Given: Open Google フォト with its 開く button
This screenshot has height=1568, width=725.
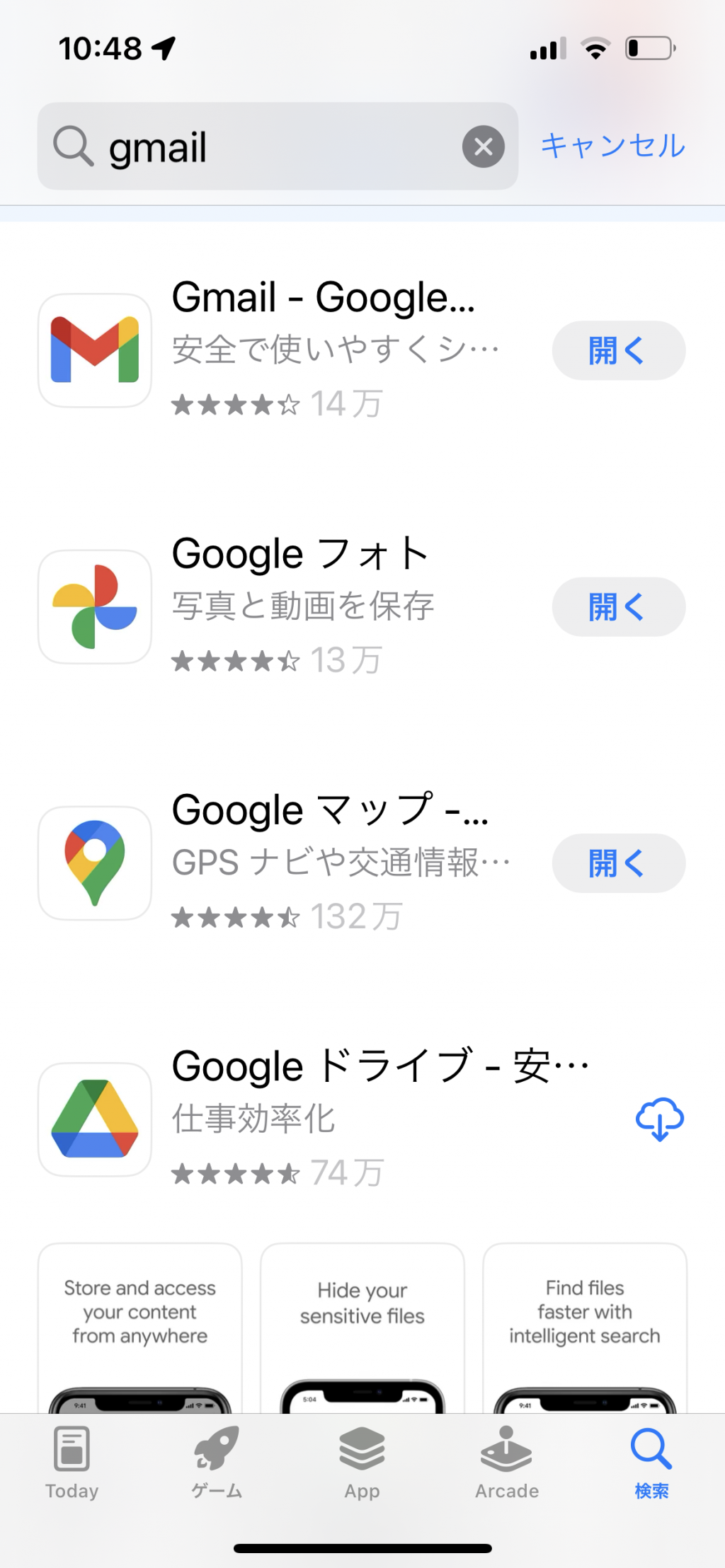Looking at the screenshot, I should click(619, 606).
